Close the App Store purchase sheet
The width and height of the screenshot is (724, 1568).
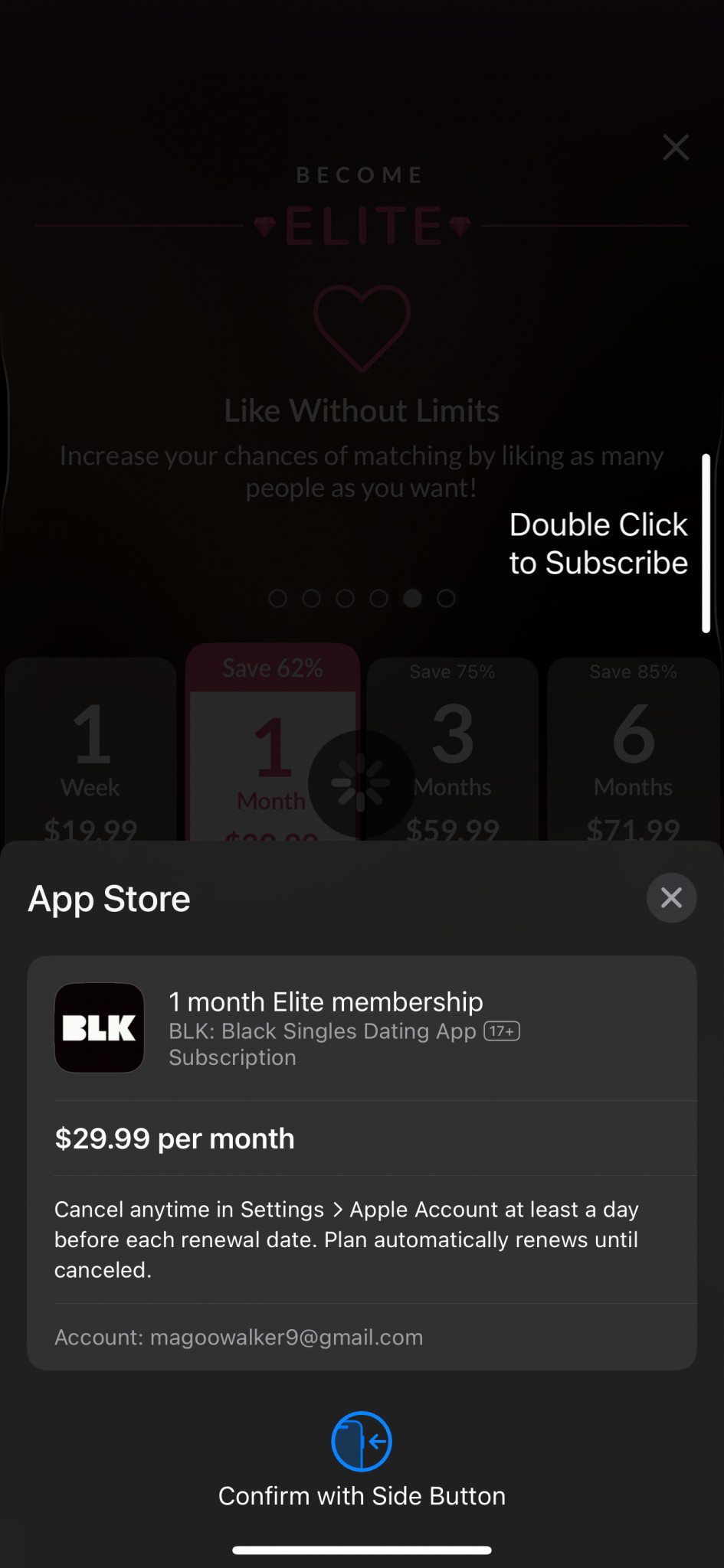[671, 897]
